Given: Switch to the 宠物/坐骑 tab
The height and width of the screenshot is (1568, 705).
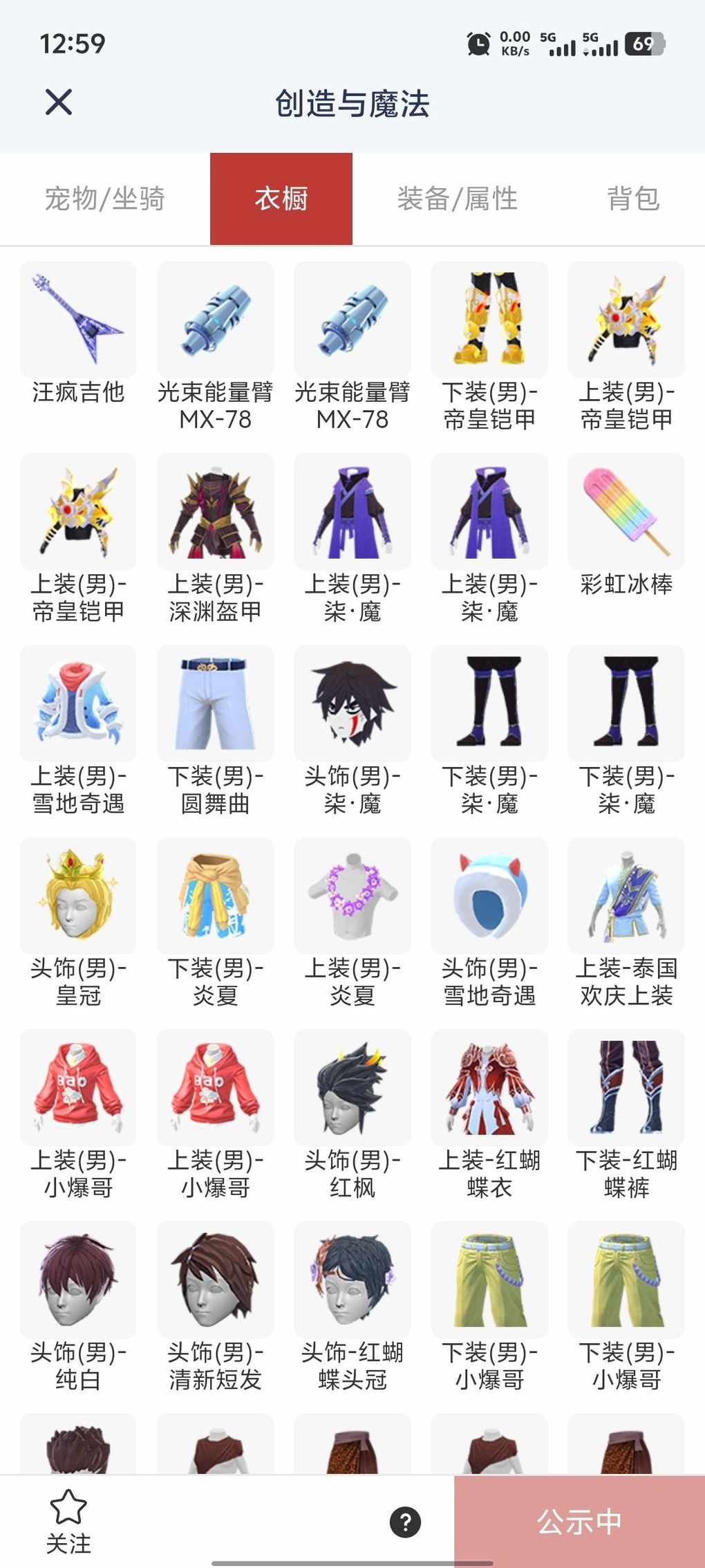Looking at the screenshot, I should tap(105, 199).
